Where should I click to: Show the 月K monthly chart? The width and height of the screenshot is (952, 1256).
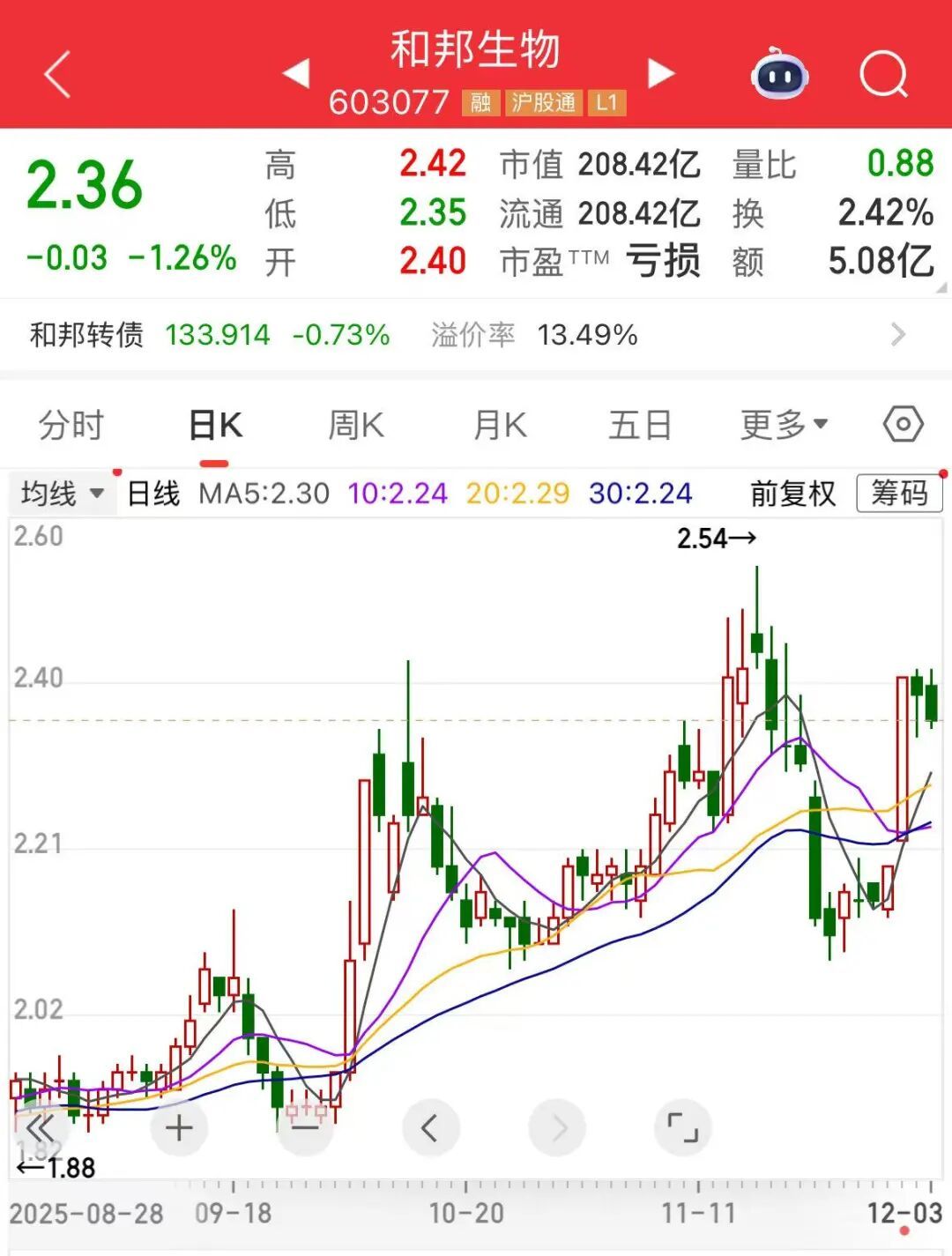(500, 426)
